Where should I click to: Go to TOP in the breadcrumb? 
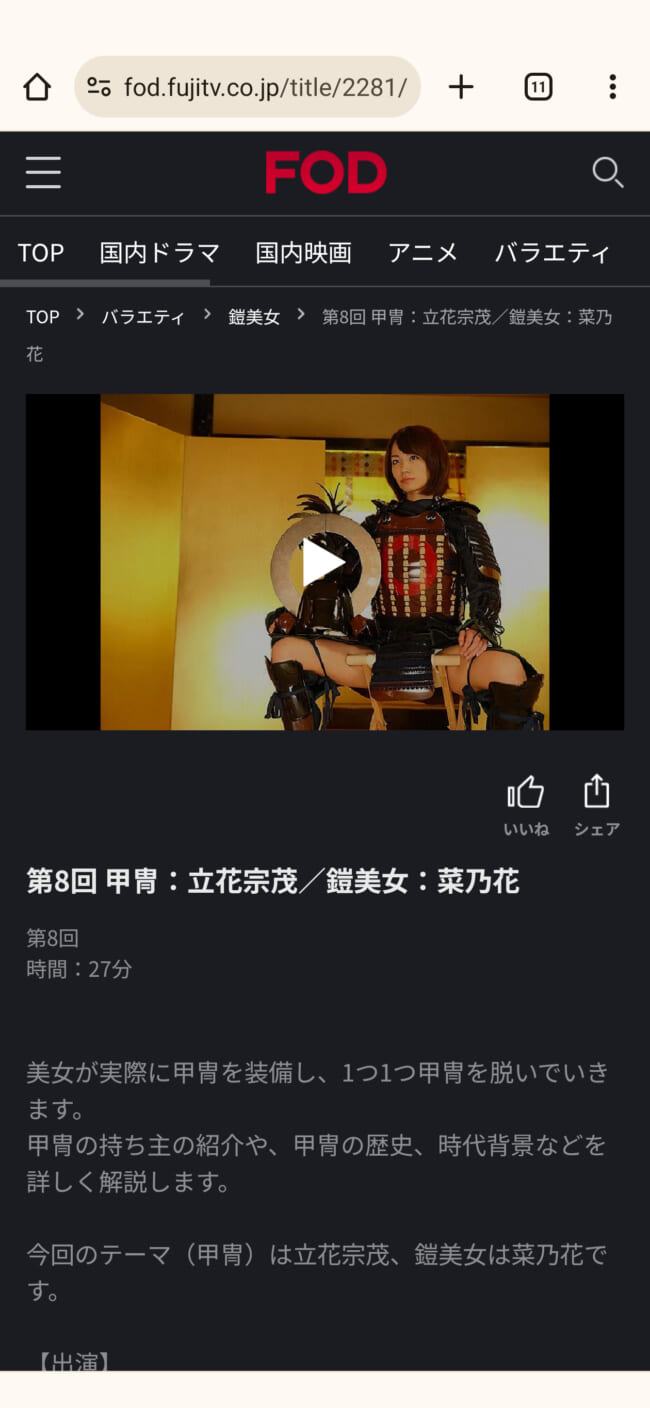[43, 317]
